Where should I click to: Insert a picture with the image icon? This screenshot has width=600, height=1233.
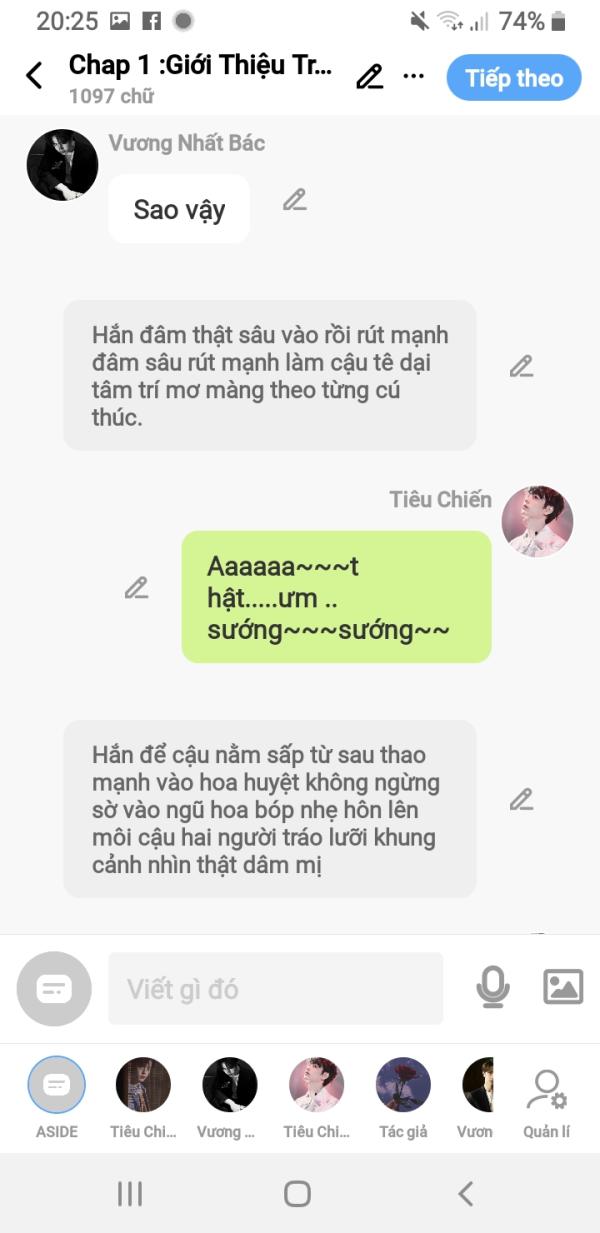tap(563, 987)
